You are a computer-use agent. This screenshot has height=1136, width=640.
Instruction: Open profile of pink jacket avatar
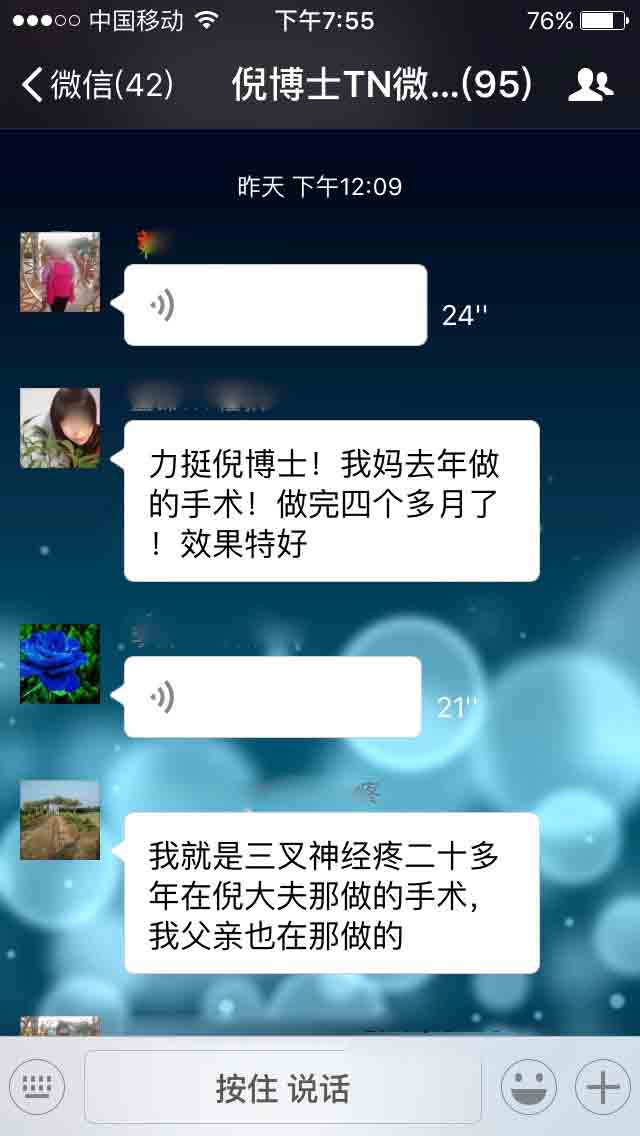pyautogui.click(x=60, y=272)
